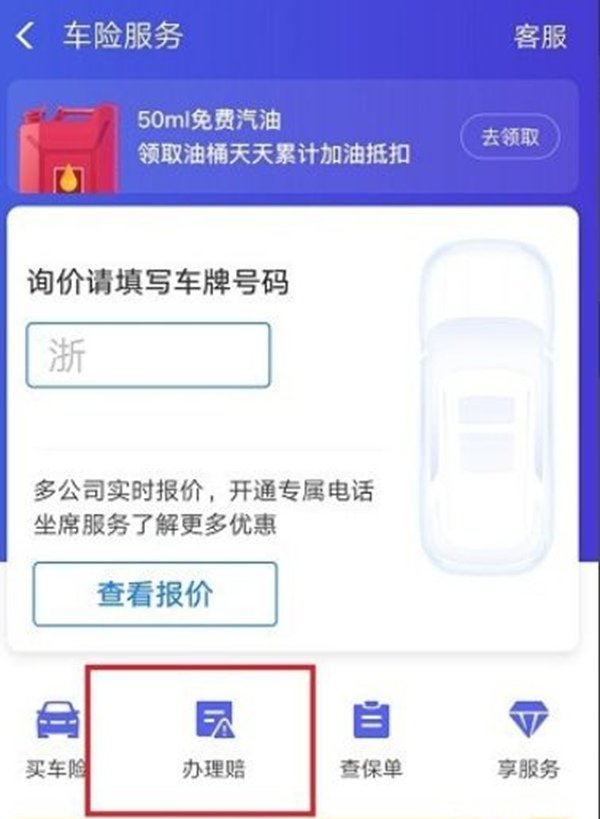Open 办理赔 claims shortcut
Image resolution: width=600 pixels, height=819 pixels.
214,738
